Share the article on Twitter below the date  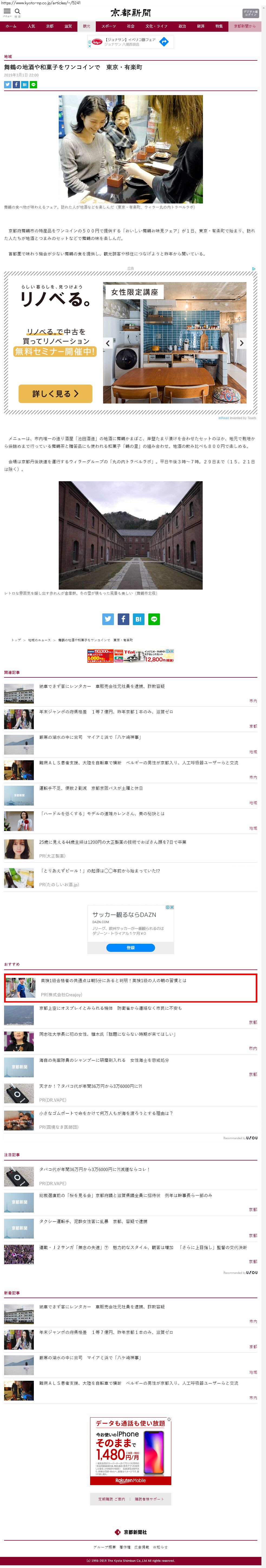tap(7, 85)
